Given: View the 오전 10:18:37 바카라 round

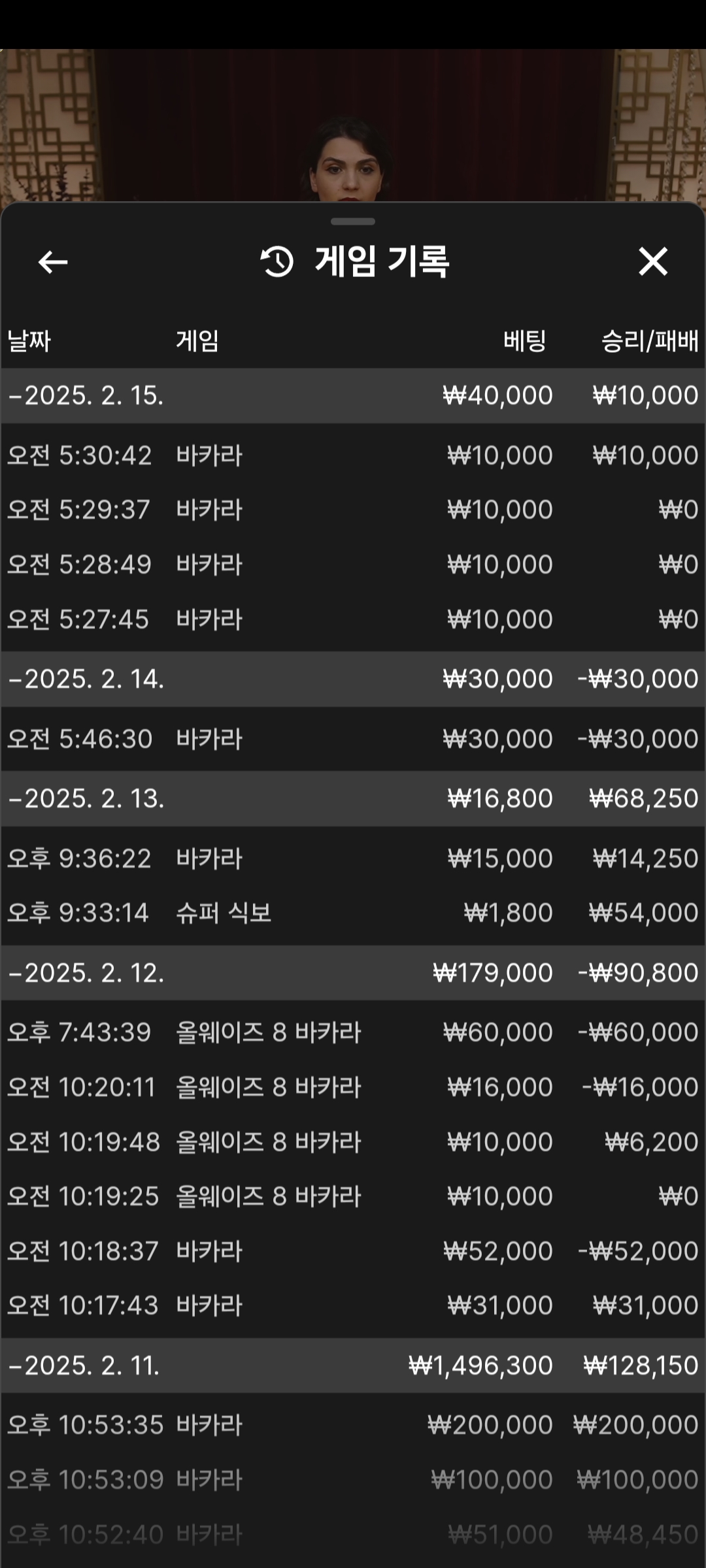Looking at the screenshot, I should click(x=353, y=1251).
